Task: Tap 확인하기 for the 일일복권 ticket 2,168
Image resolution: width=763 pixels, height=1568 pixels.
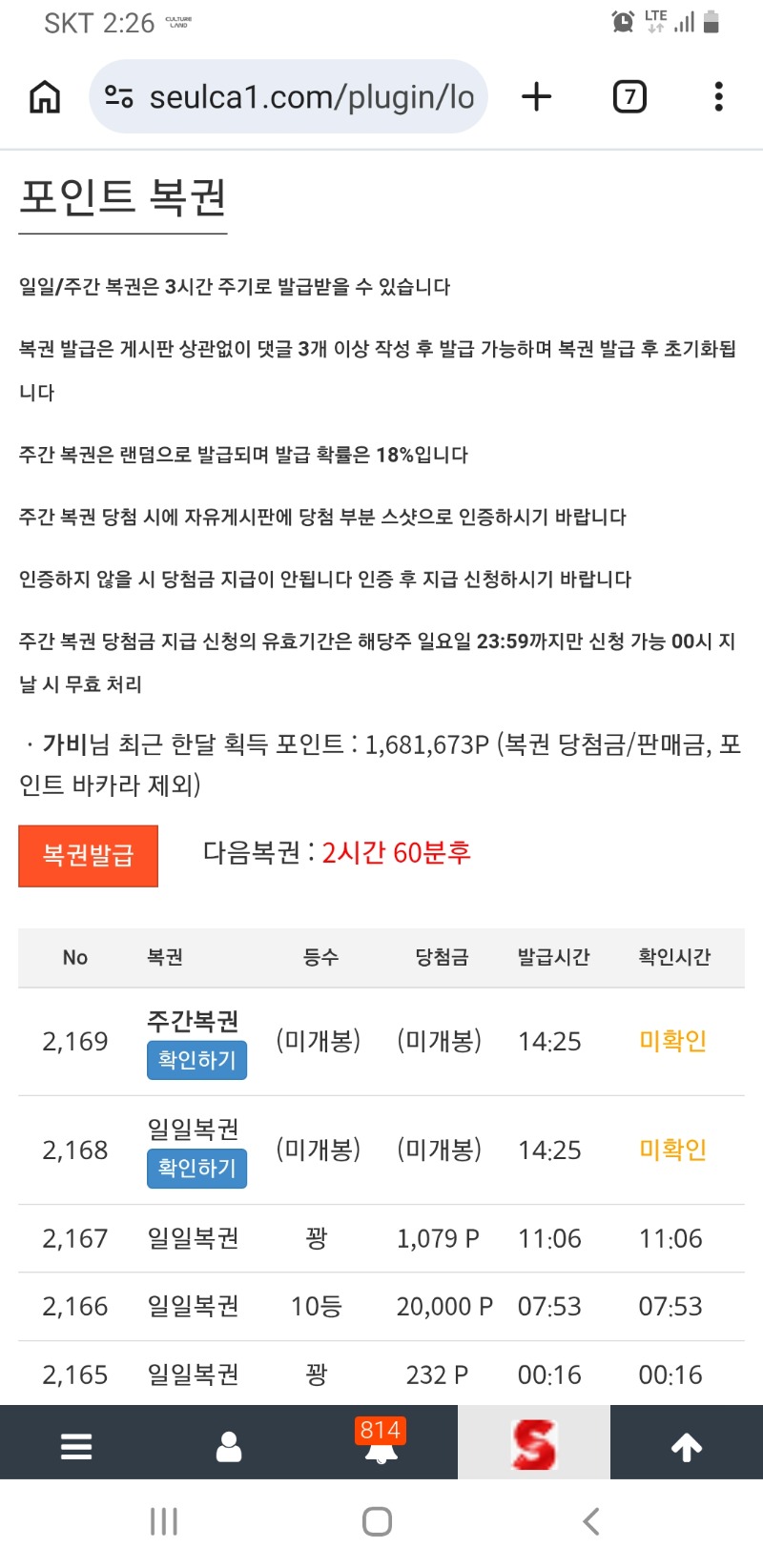Action: (x=196, y=1168)
